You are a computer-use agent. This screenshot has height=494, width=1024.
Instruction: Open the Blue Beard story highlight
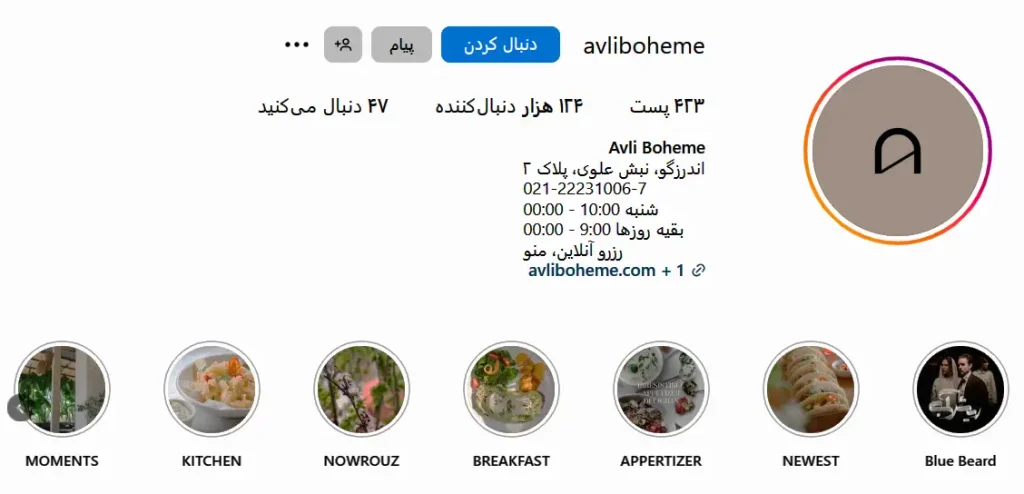click(960, 390)
